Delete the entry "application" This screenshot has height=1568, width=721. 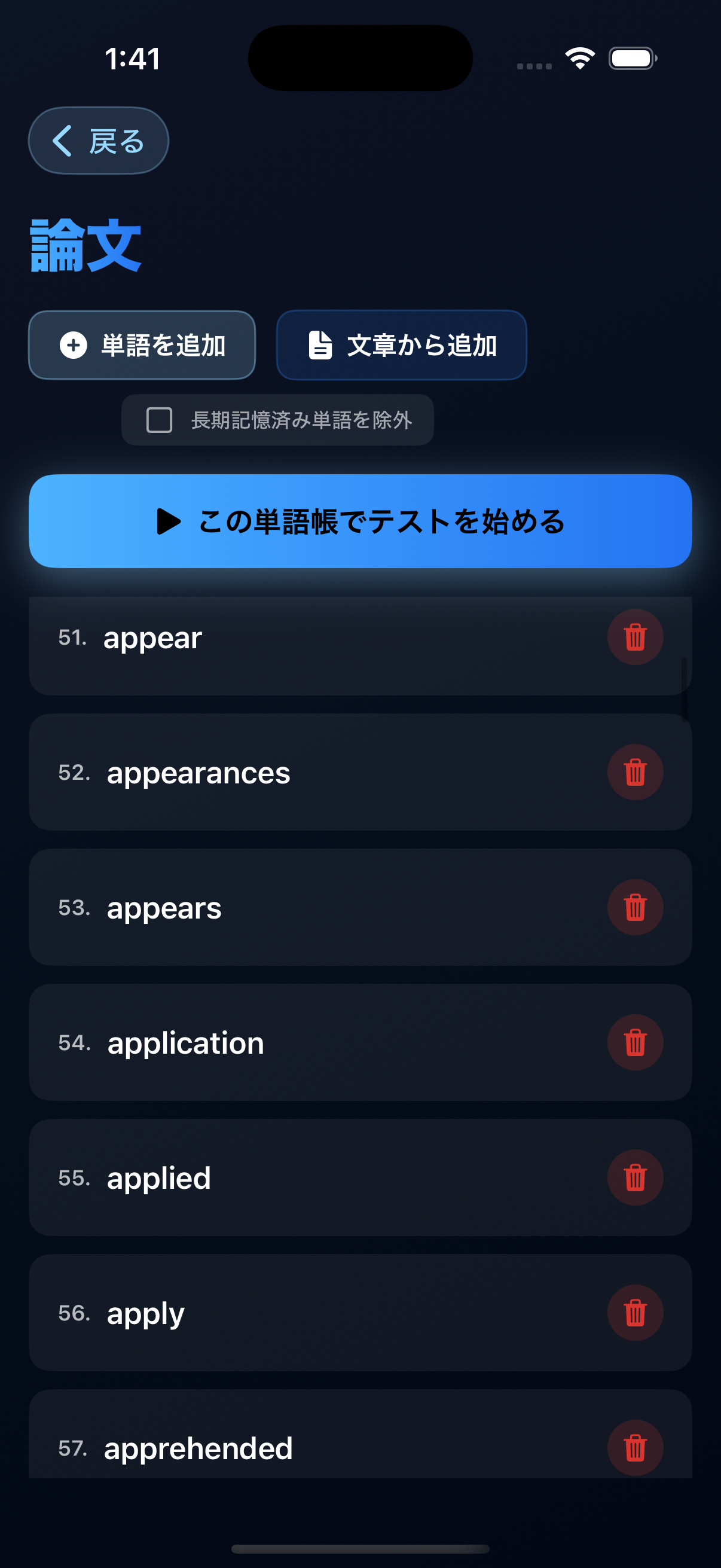(x=634, y=1042)
